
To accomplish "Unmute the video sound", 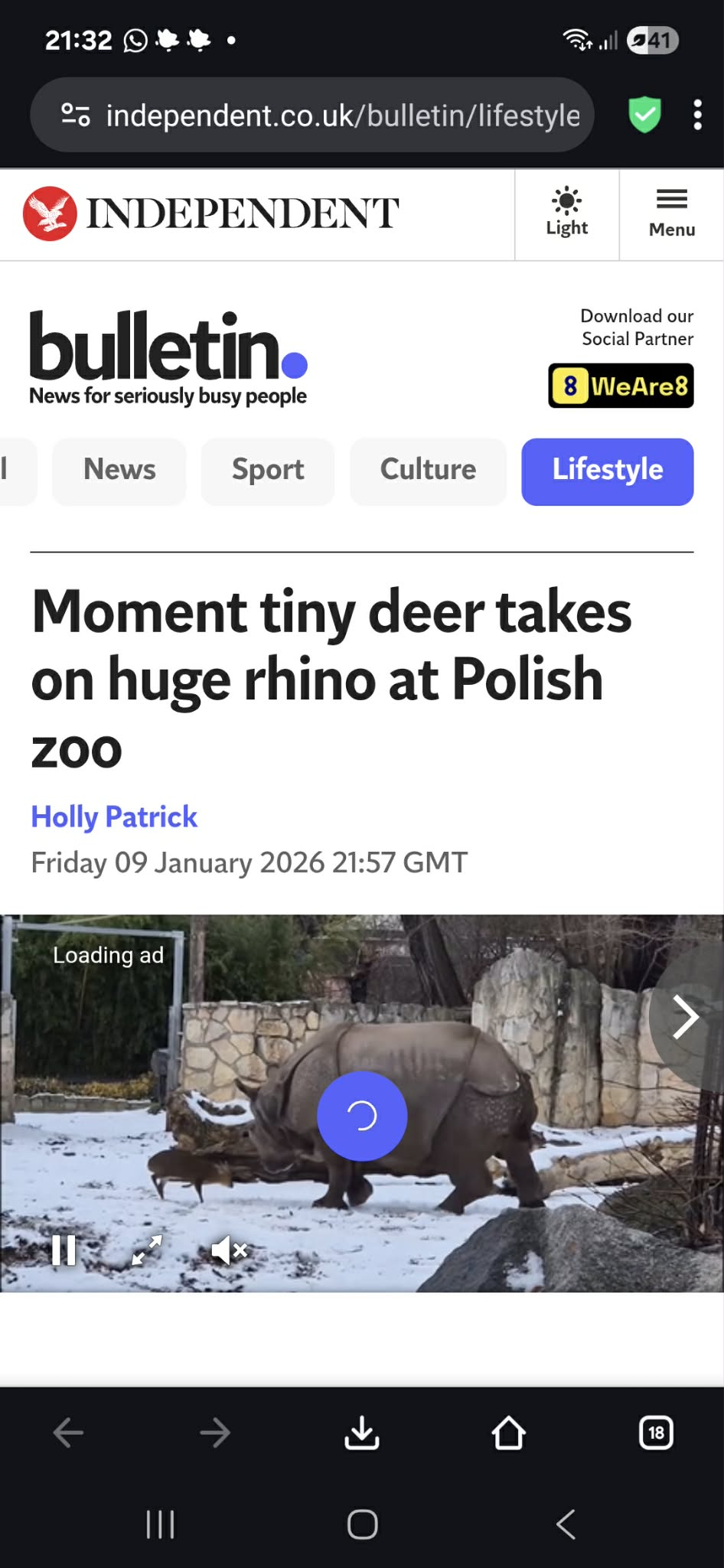I will pyautogui.click(x=229, y=1250).
